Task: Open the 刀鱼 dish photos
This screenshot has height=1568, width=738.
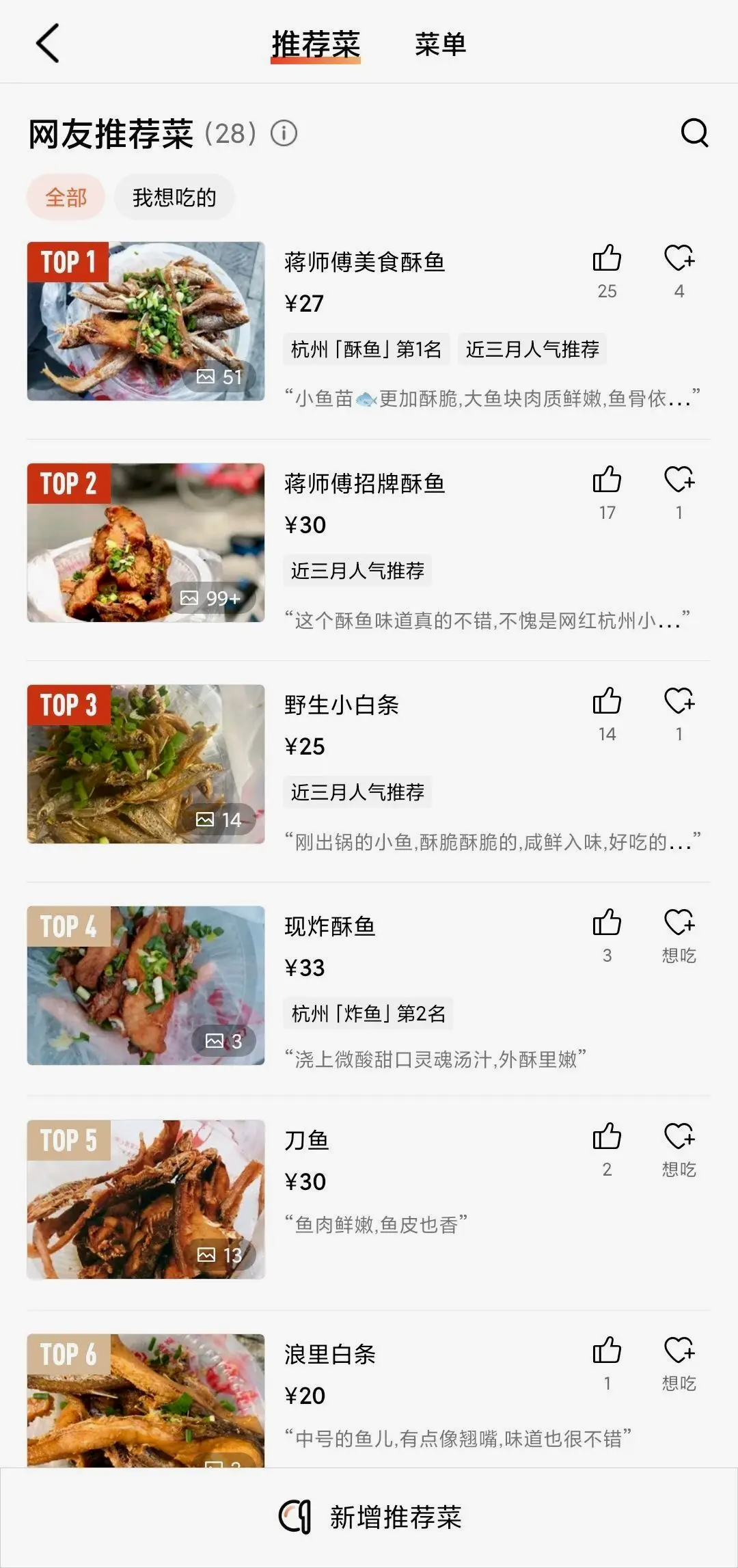Action: click(x=146, y=1199)
